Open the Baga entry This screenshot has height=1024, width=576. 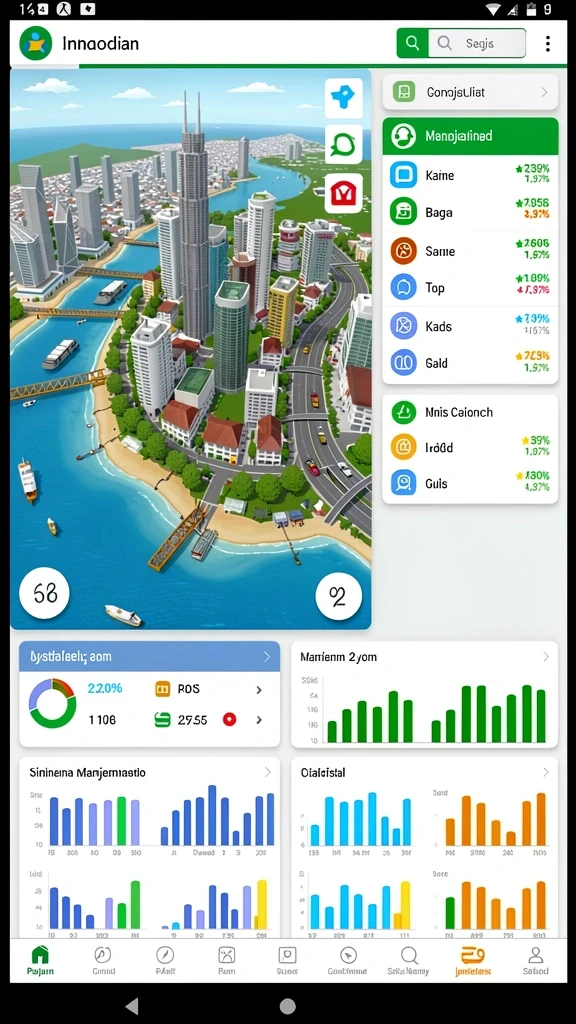tap(470, 212)
